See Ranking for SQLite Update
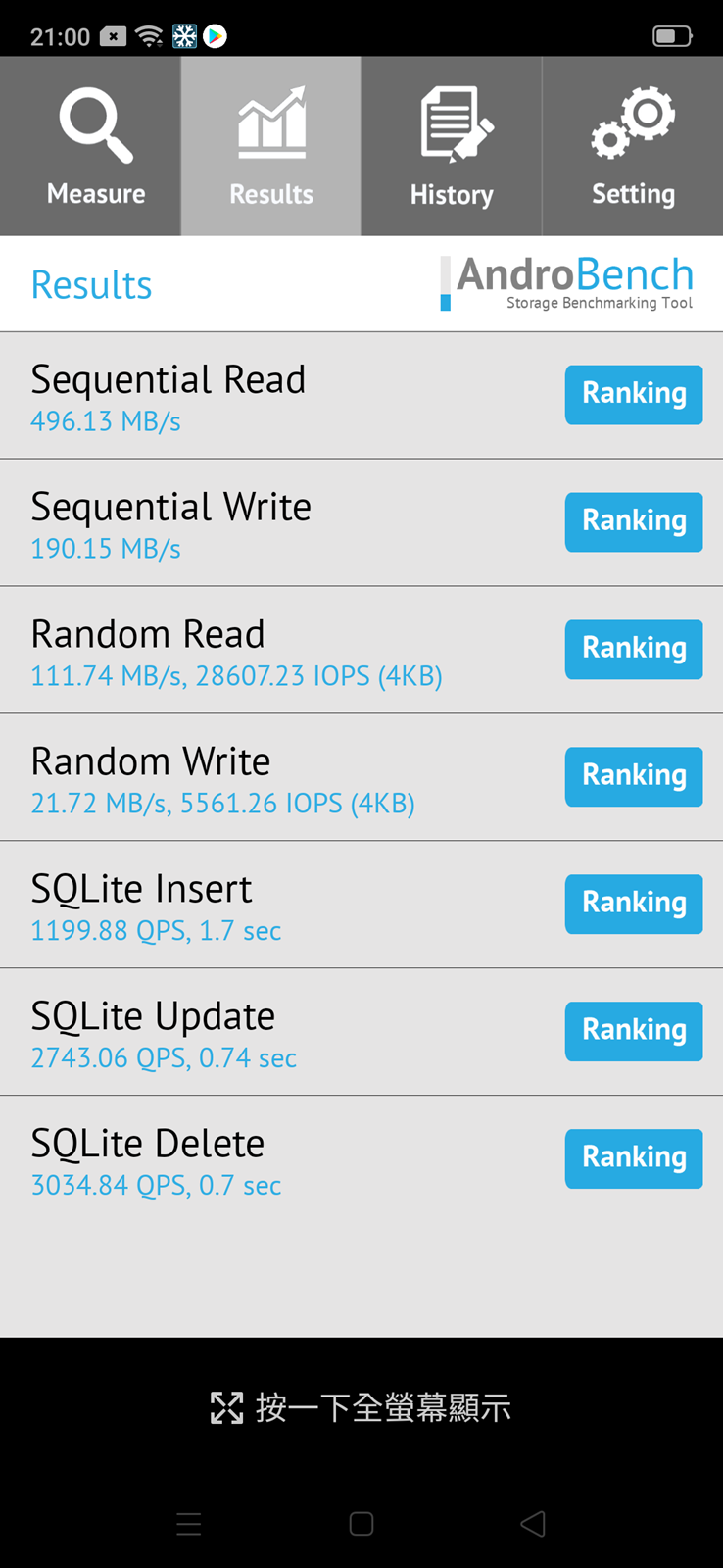The height and width of the screenshot is (1568, 723). click(x=633, y=1031)
